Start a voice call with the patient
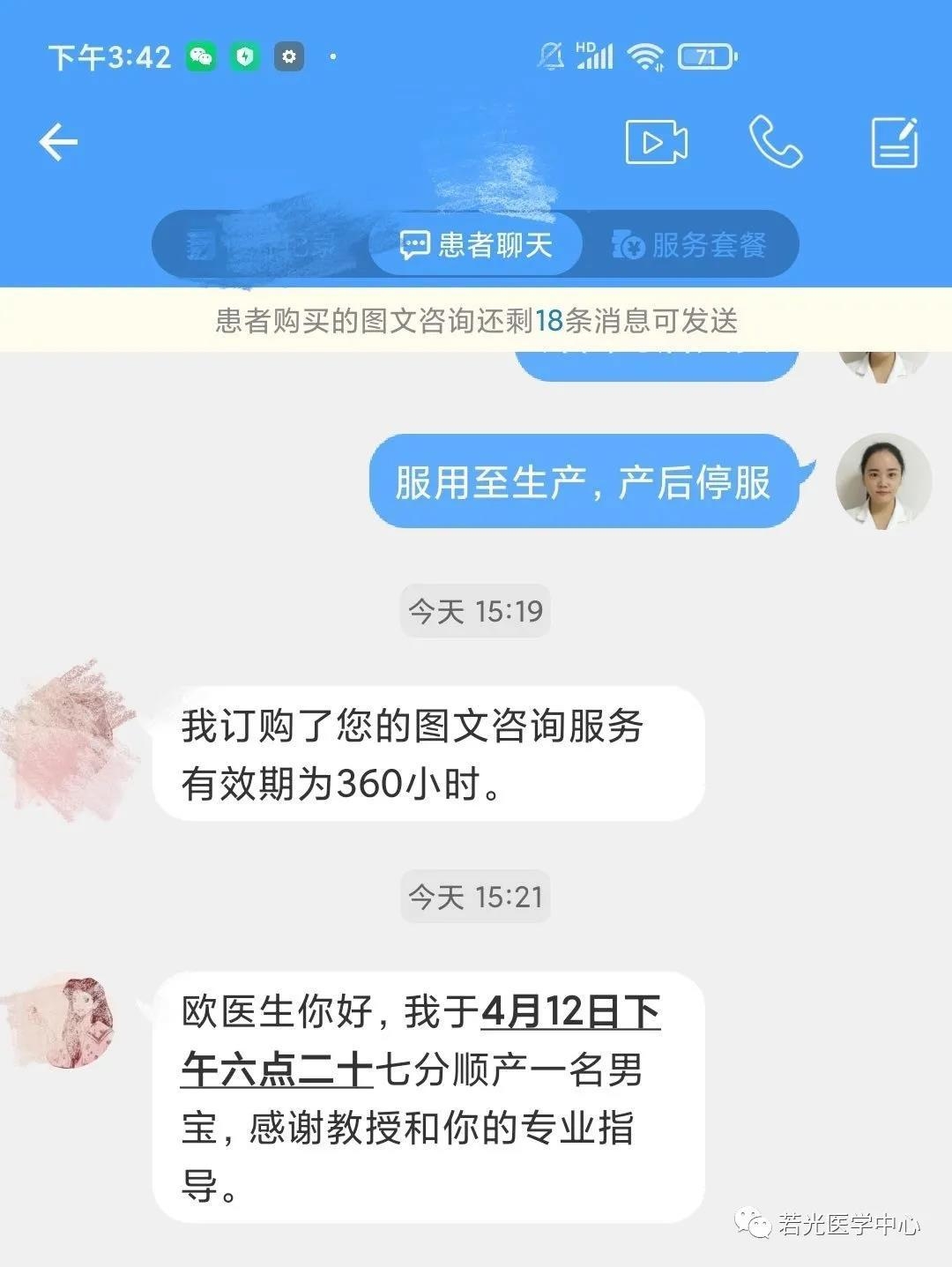This screenshot has width=952, height=1267. pyautogui.click(x=775, y=142)
